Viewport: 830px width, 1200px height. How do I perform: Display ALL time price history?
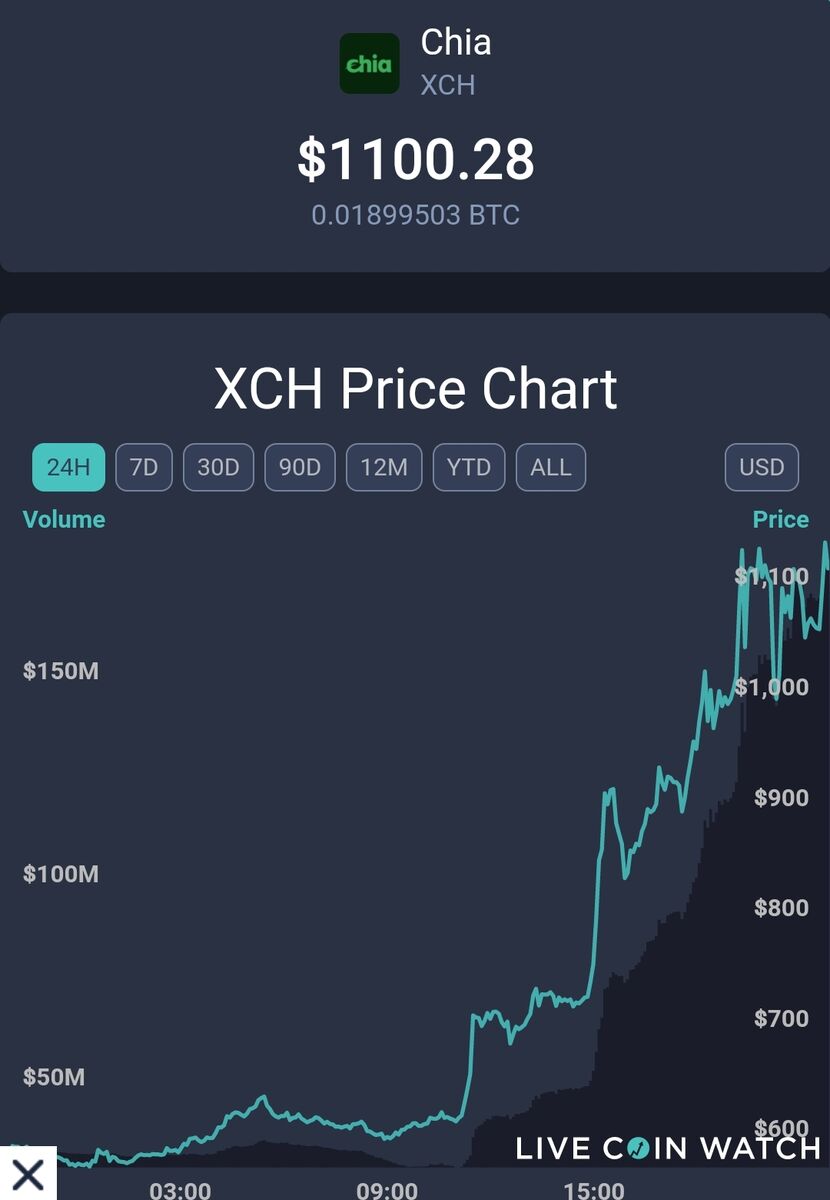pyautogui.click(x=550, y=467)
